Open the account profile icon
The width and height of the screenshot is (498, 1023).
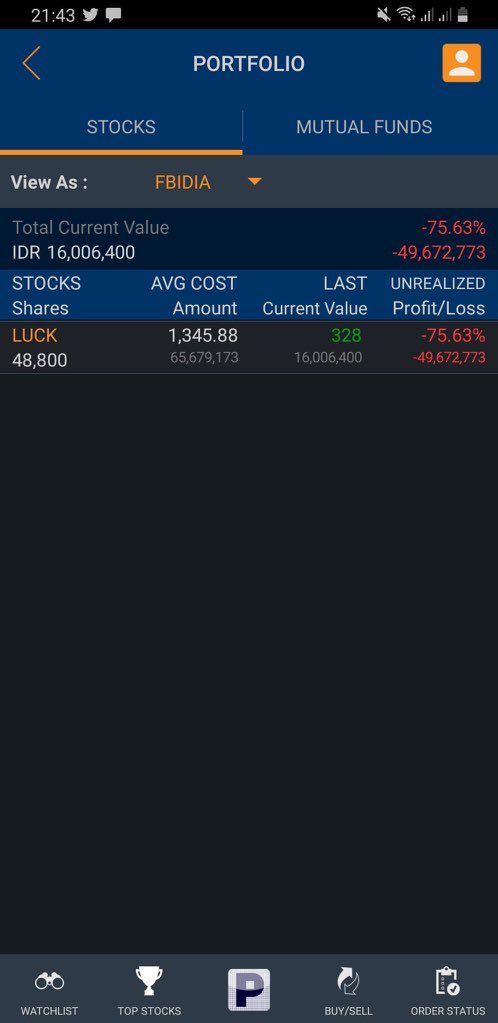click(461, 63)
